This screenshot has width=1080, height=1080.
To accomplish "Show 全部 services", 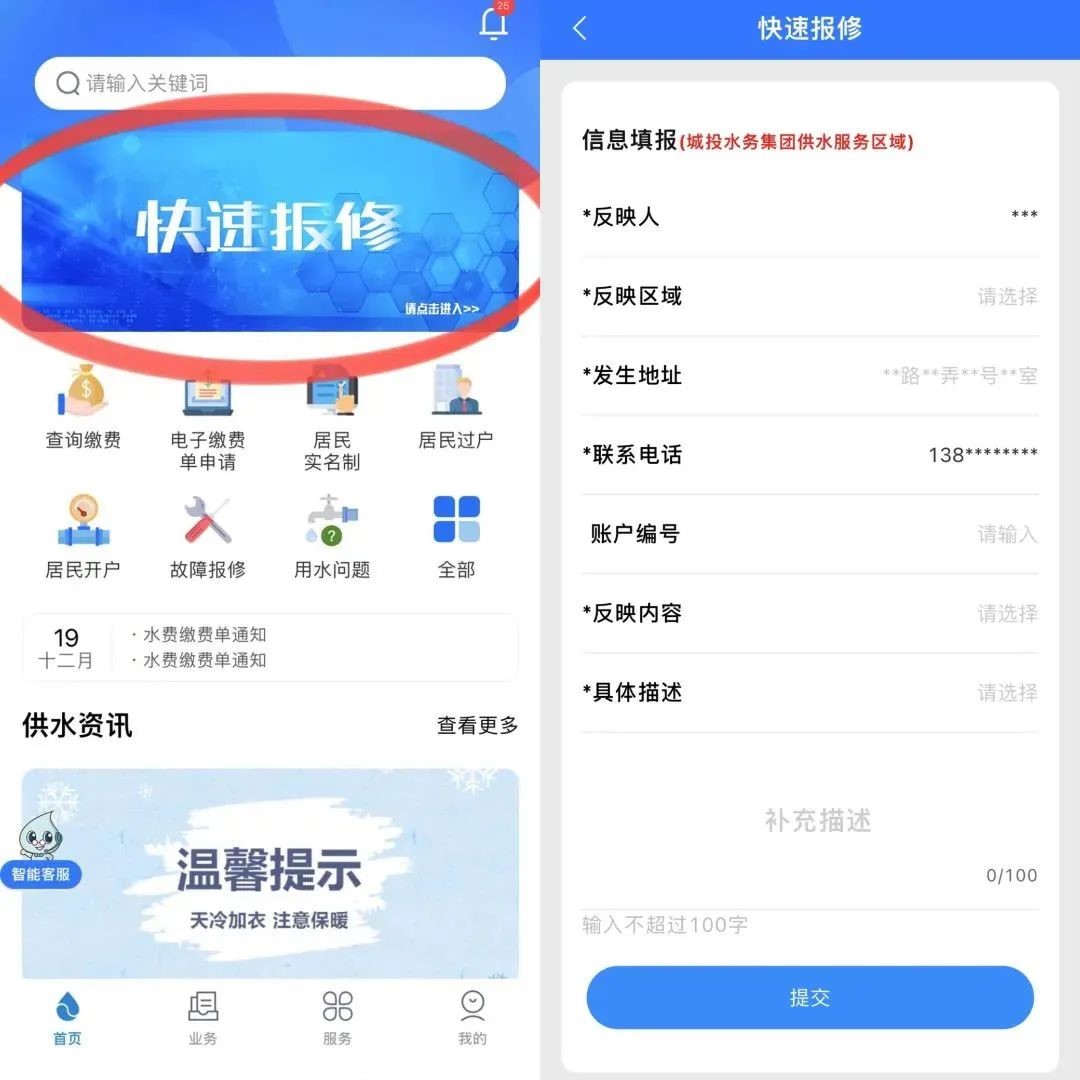I will pos(456,538).
